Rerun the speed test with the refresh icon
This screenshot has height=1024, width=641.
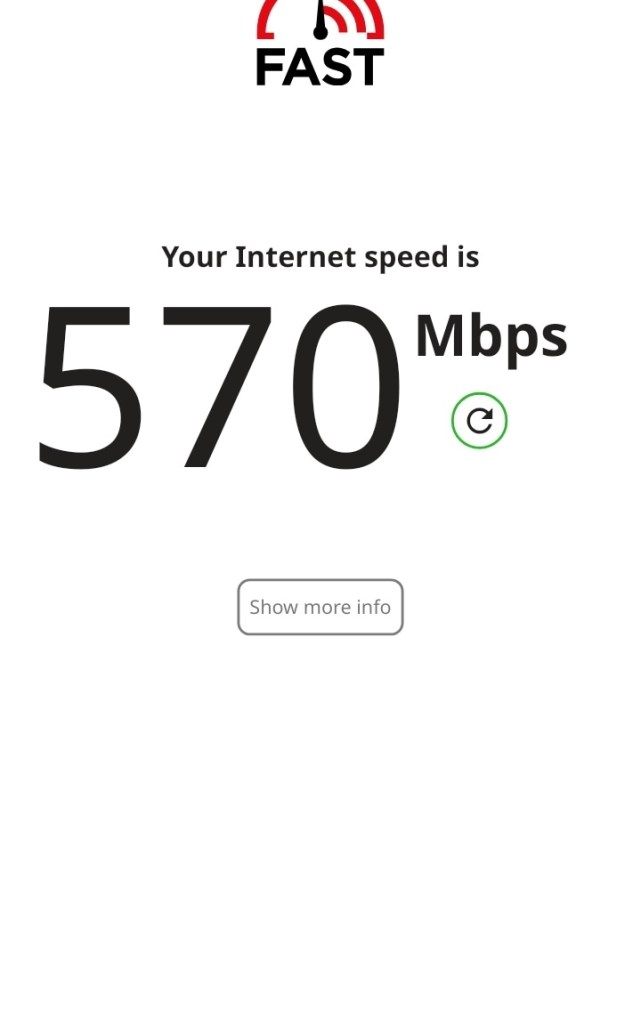pyautogui.click(x=479, y=421)
